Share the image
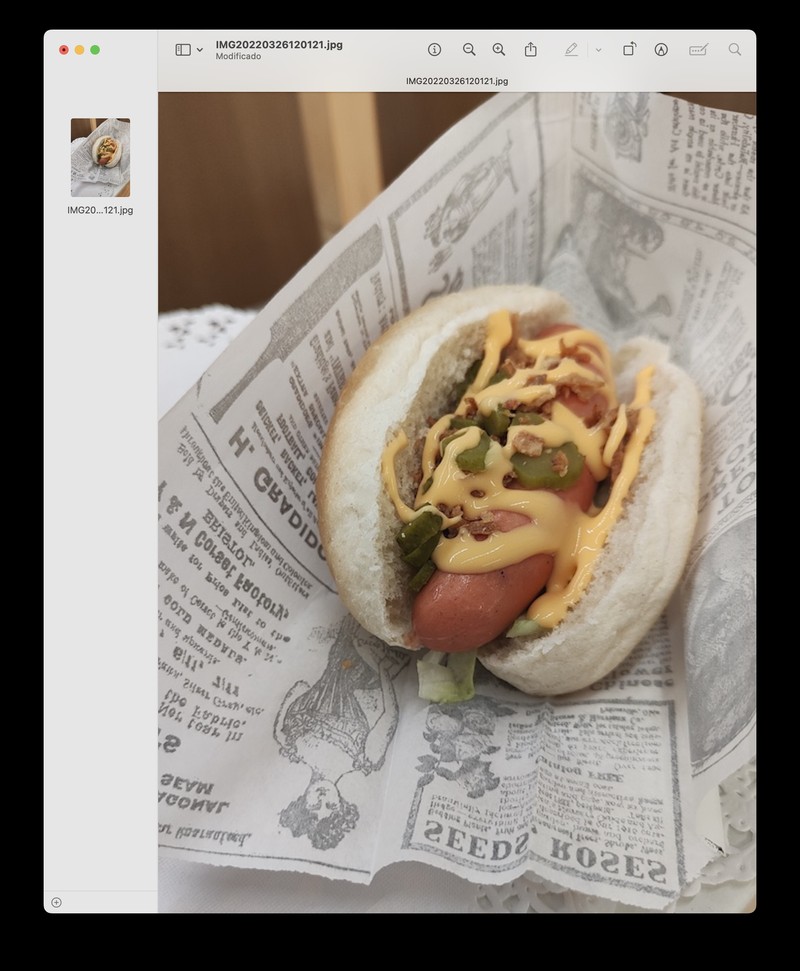This screenshot has height=971, width=800. pos(531,50)
